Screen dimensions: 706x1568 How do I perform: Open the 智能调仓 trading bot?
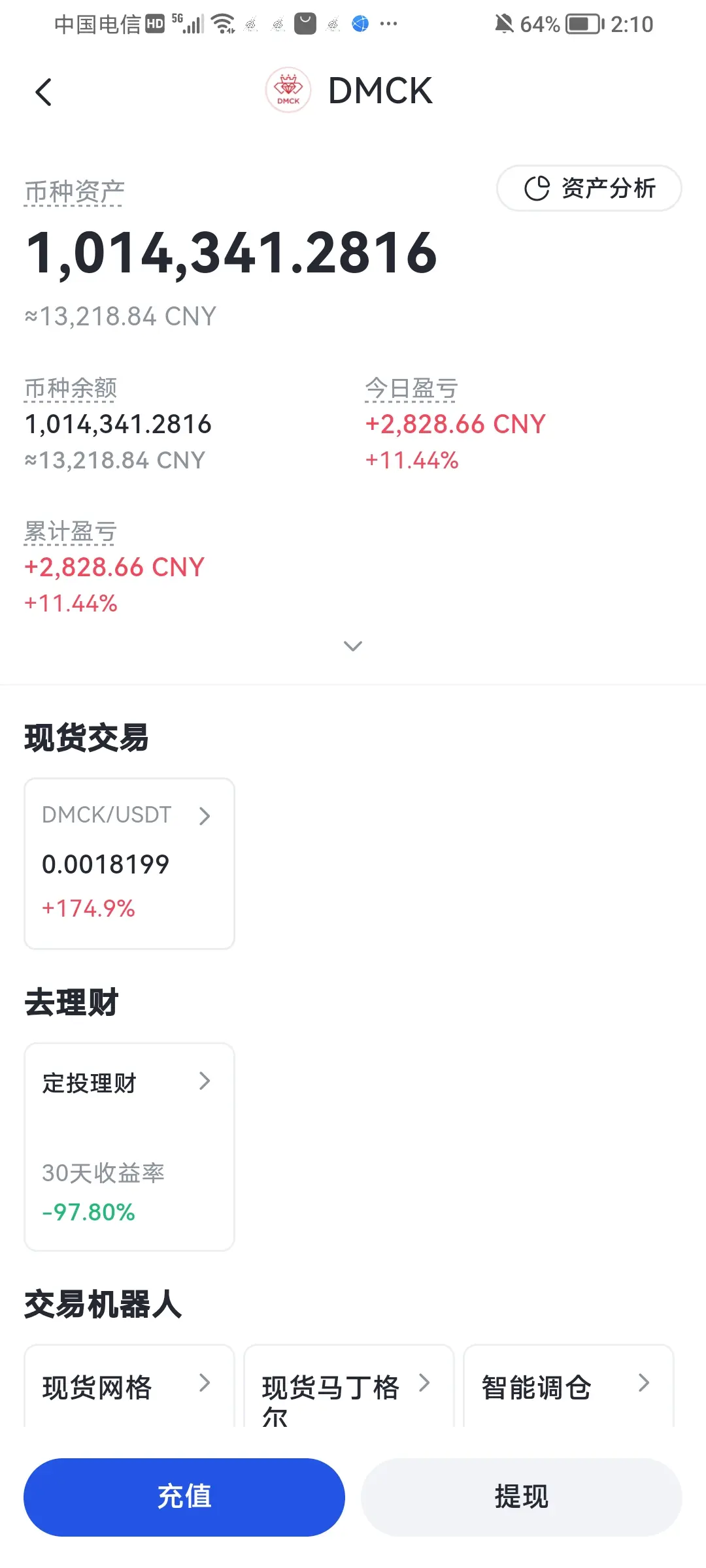[x=568, y=1386]
